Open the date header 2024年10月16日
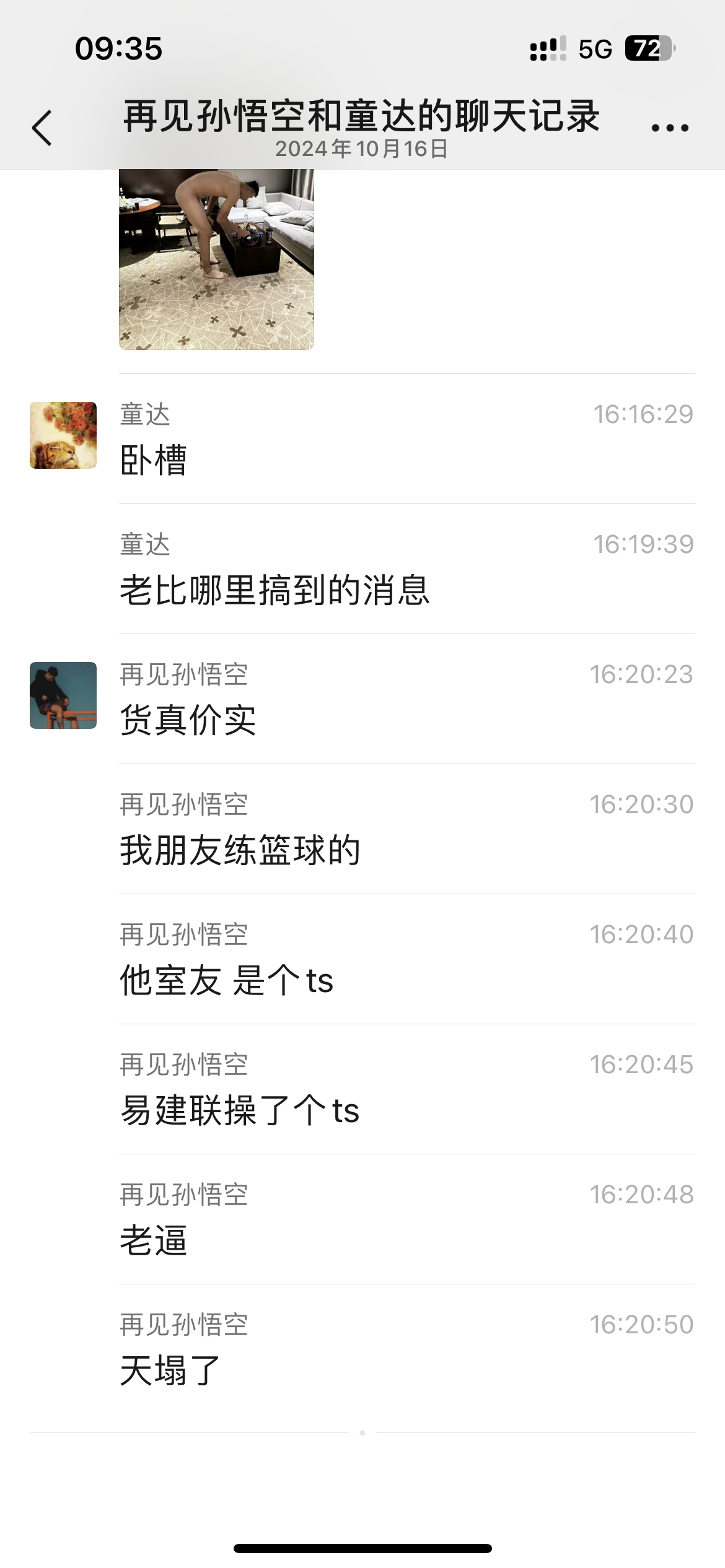Viewport: 725px width, 1568px height. [362, 149]
